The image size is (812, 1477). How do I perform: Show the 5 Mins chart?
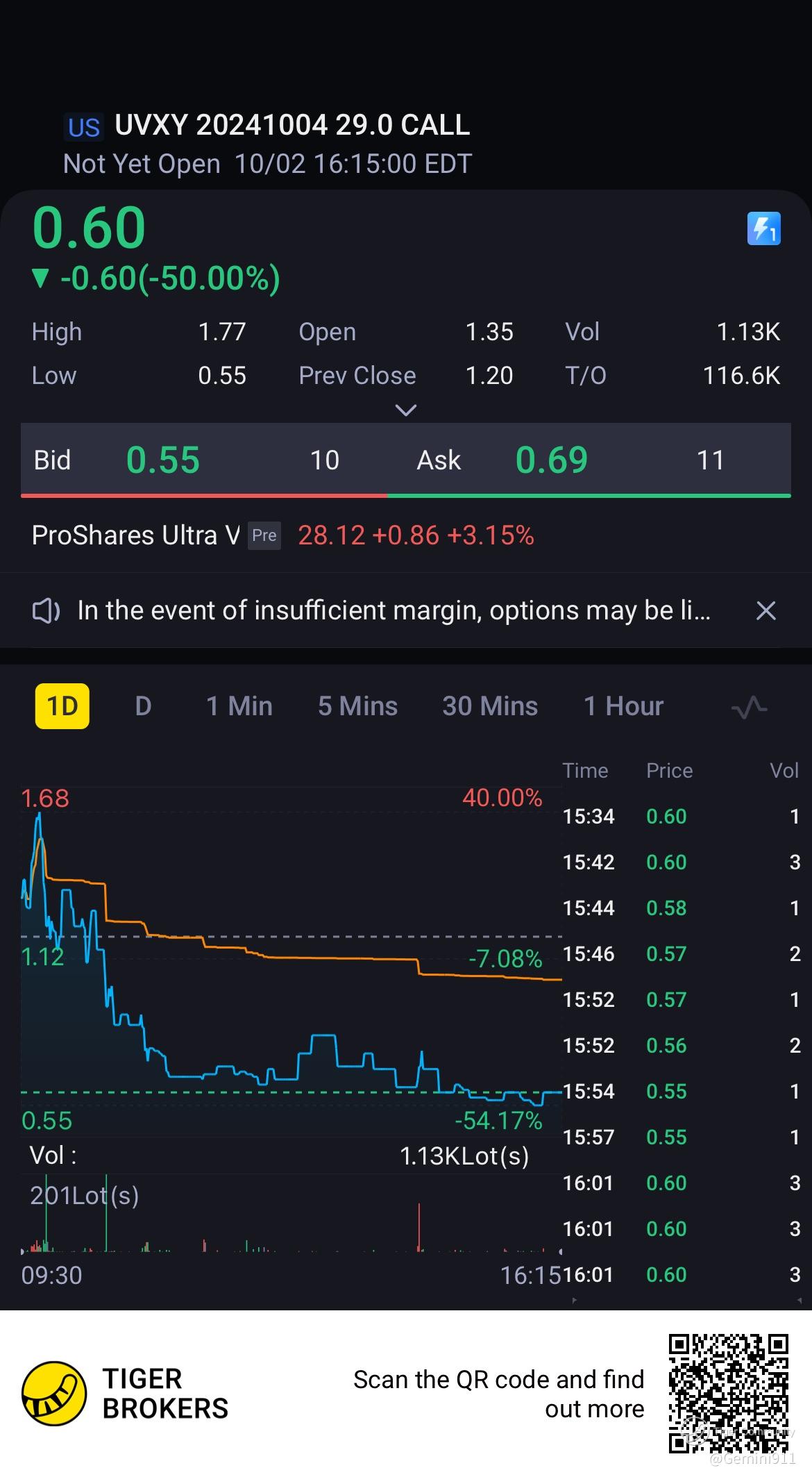click(357, 706)
